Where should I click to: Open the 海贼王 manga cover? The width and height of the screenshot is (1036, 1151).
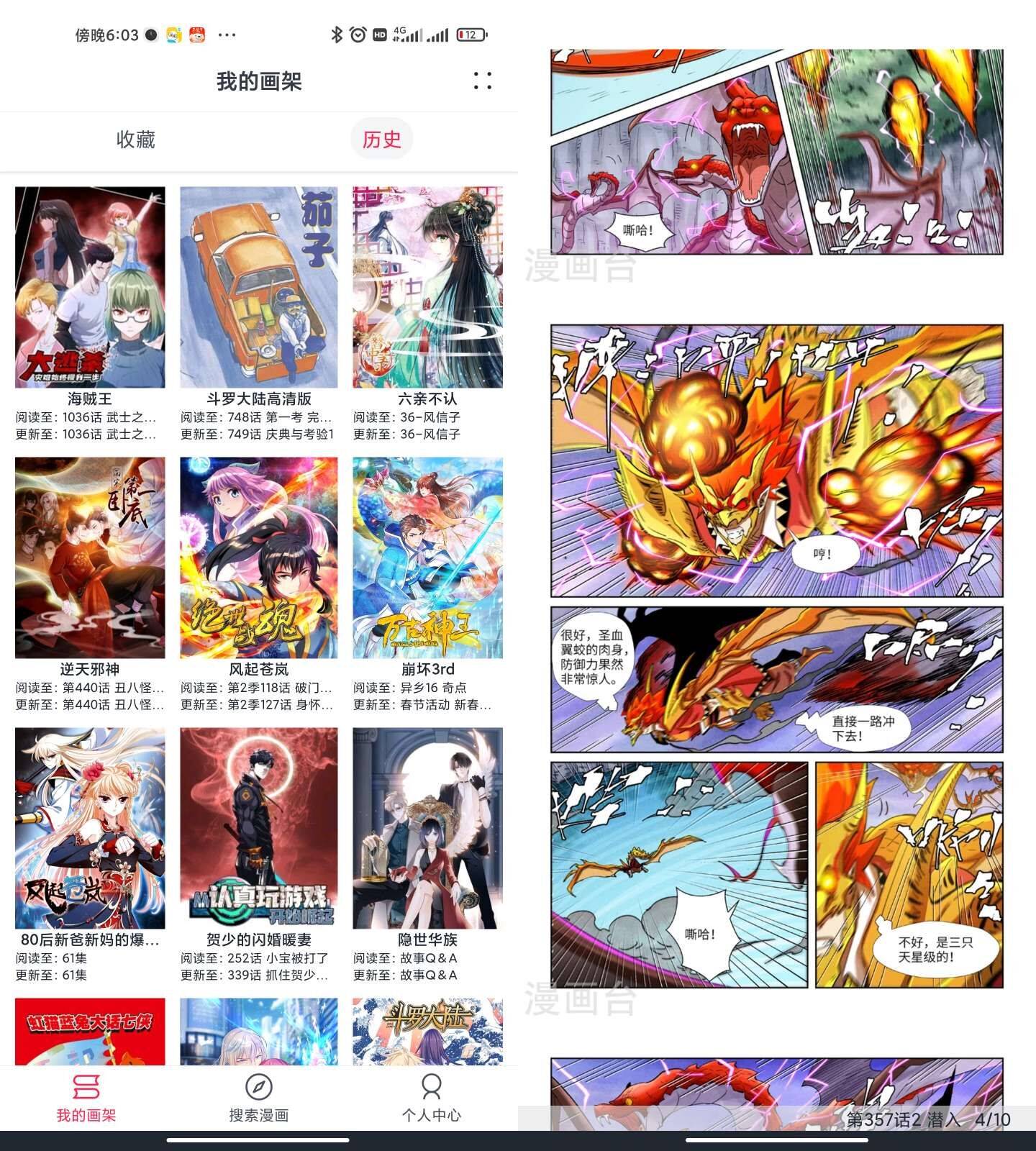(x=88, y=288)
